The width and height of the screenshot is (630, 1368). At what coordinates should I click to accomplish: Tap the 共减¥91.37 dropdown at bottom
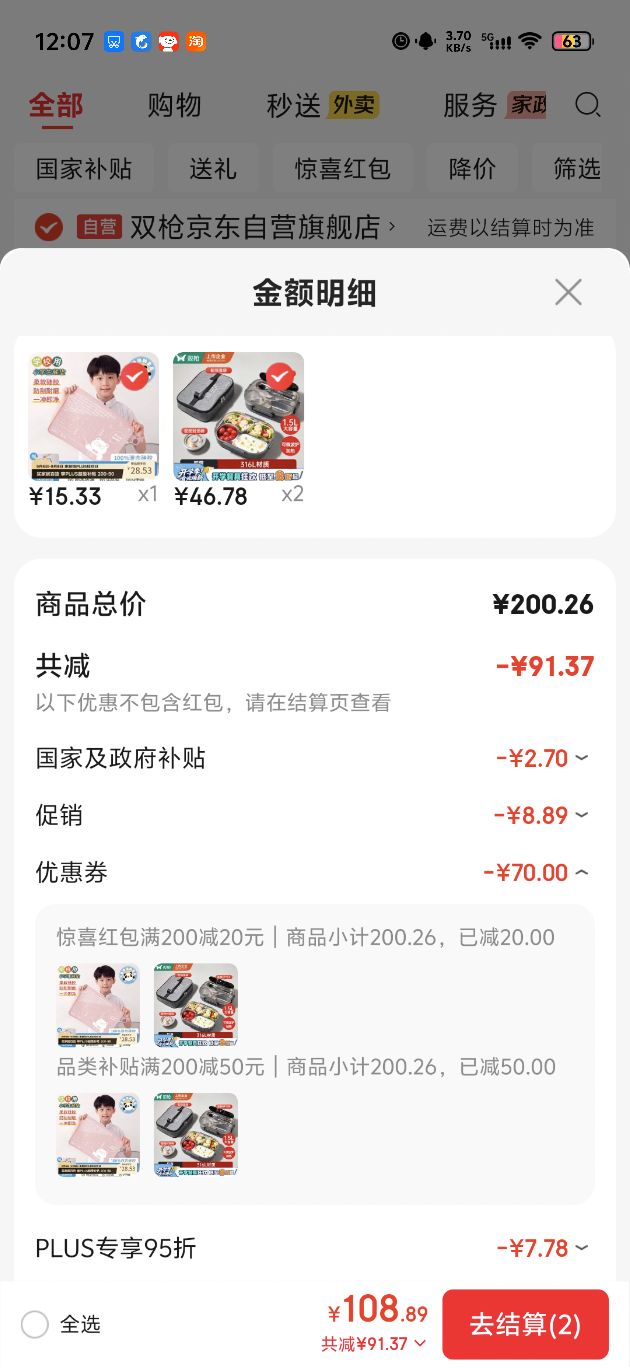point(373,1344)
